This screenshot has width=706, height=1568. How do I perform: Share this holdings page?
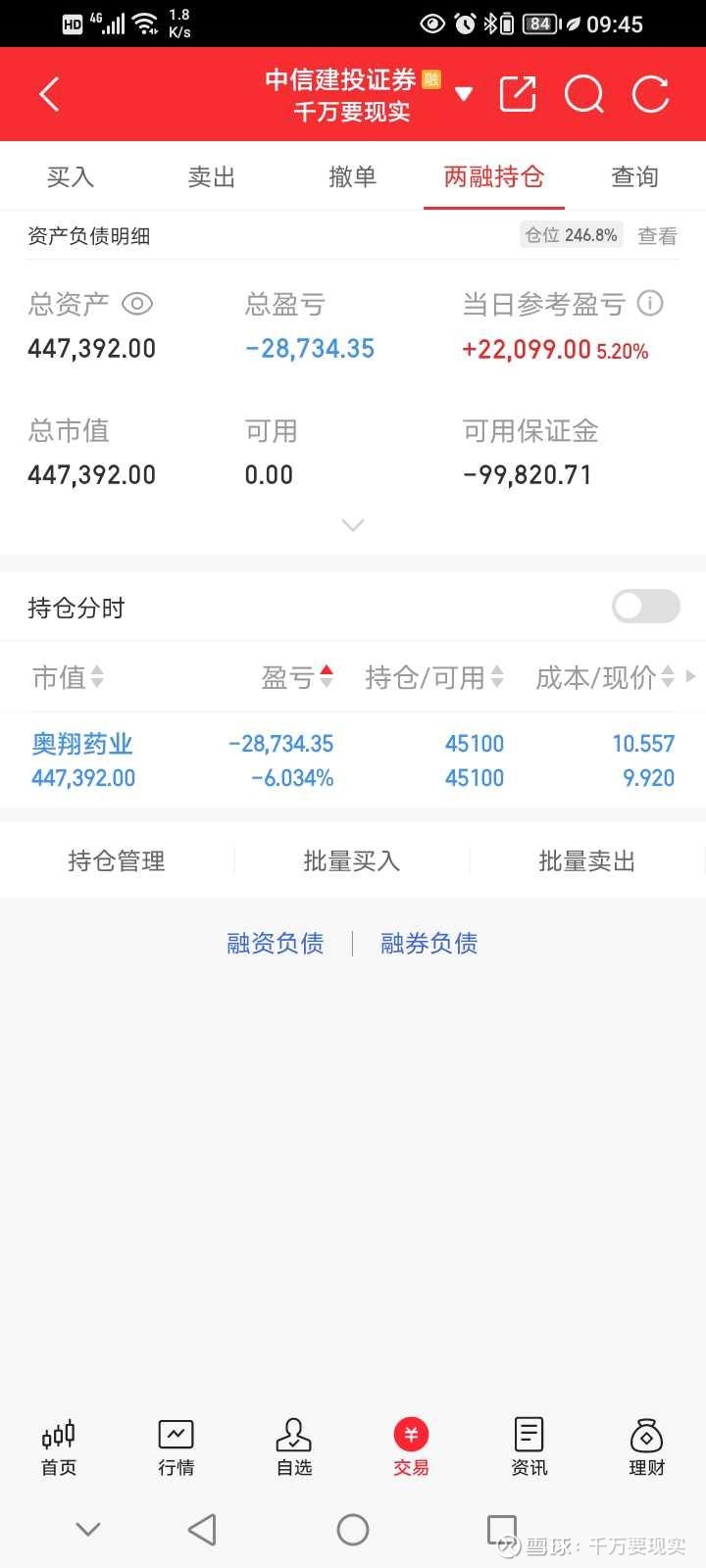[x=518, y=94]
